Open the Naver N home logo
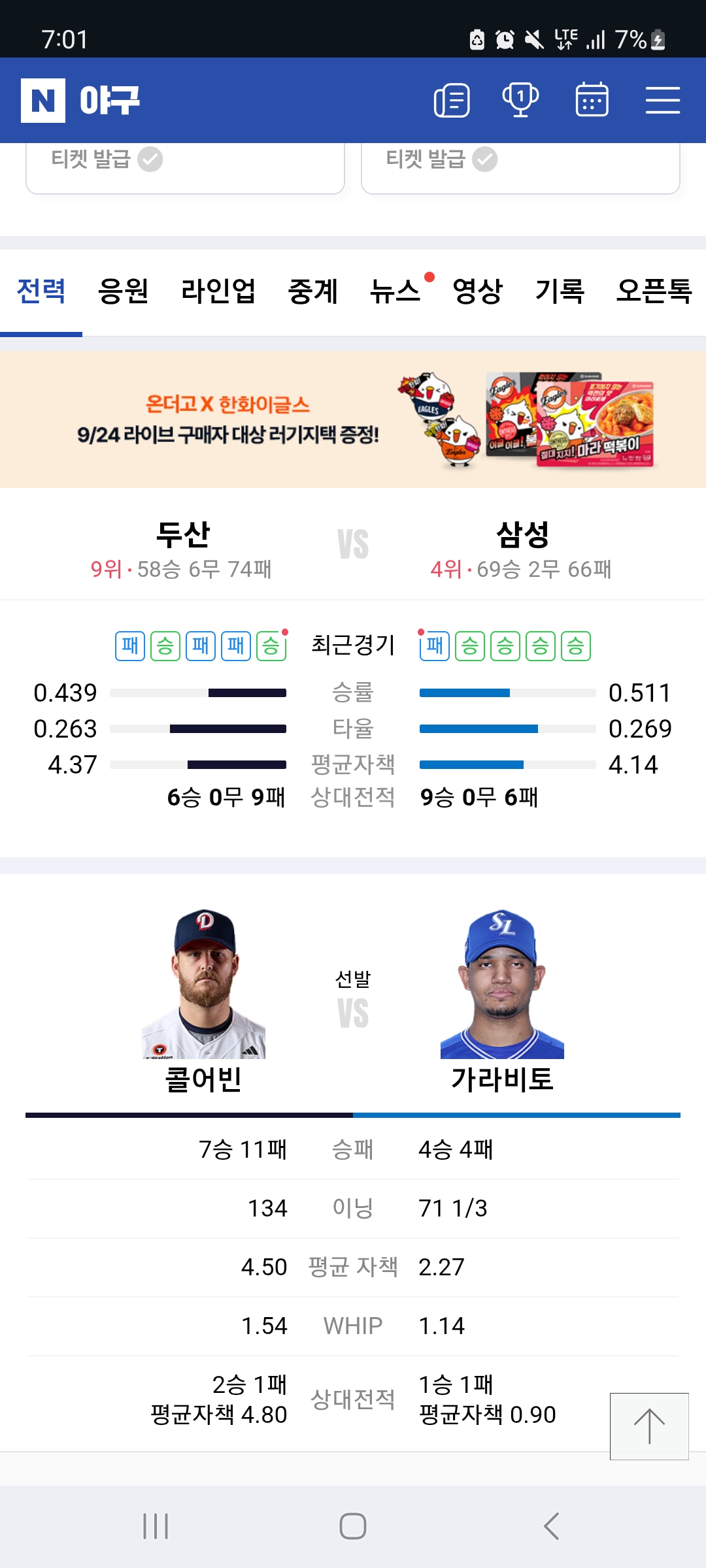 (x=43, y=101)
